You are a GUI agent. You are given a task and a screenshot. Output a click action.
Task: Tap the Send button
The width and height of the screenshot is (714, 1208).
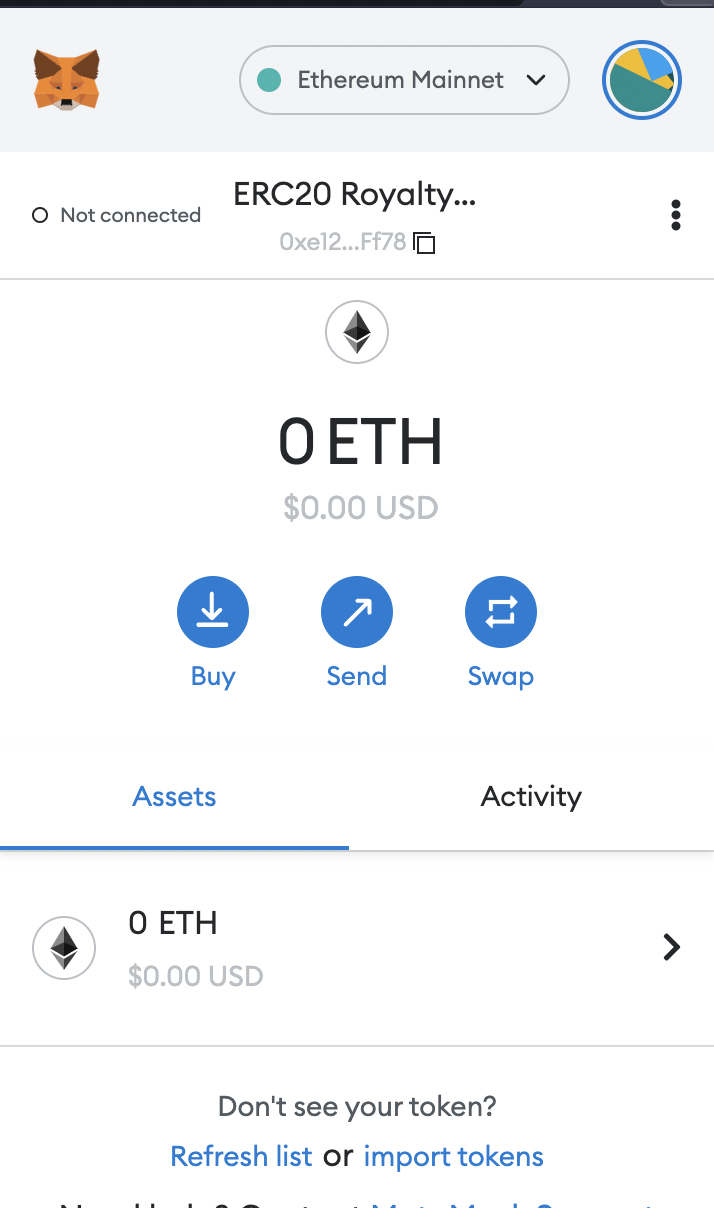356,612
